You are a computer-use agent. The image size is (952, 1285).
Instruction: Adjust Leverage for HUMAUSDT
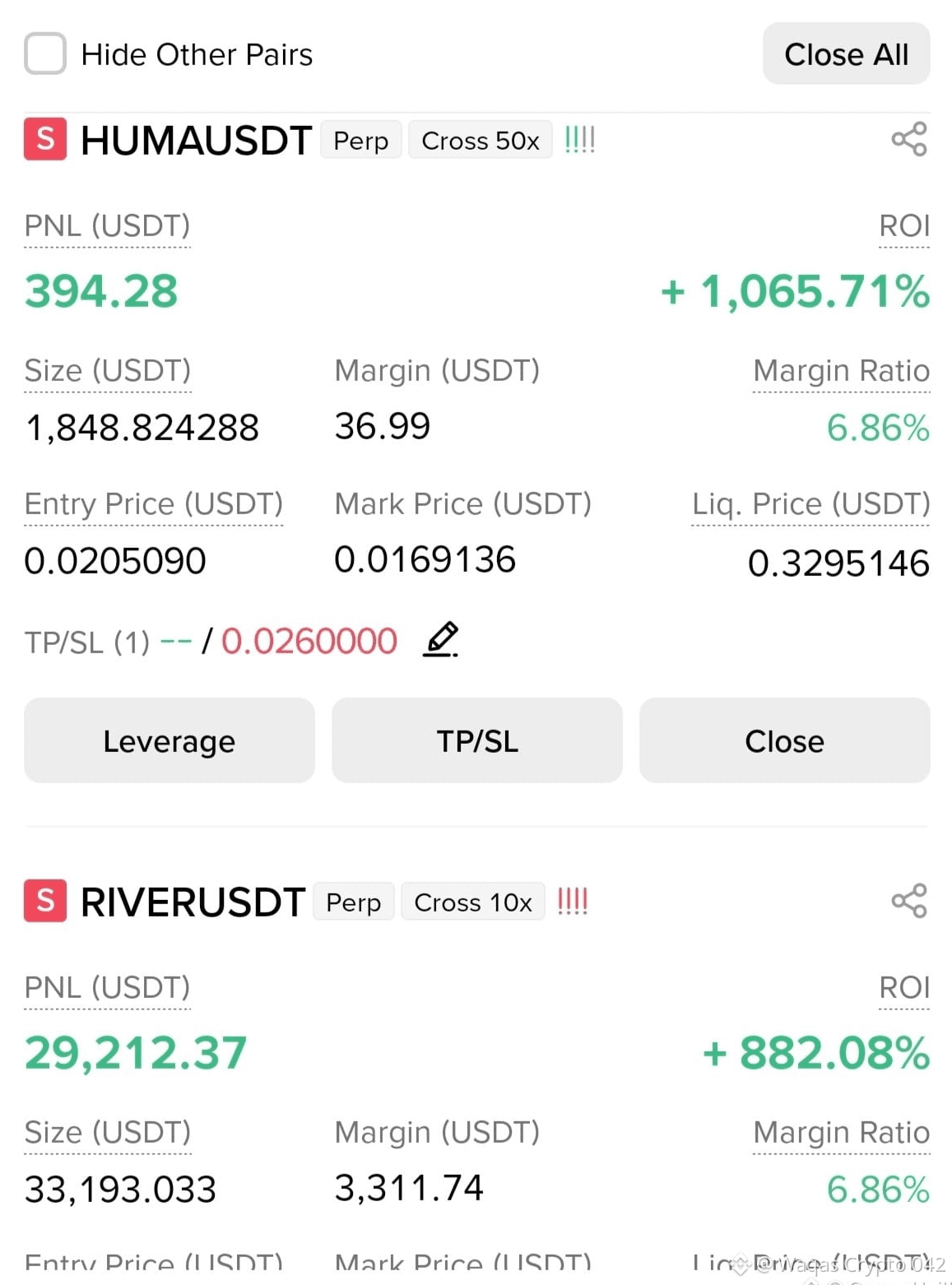(170, 740)
